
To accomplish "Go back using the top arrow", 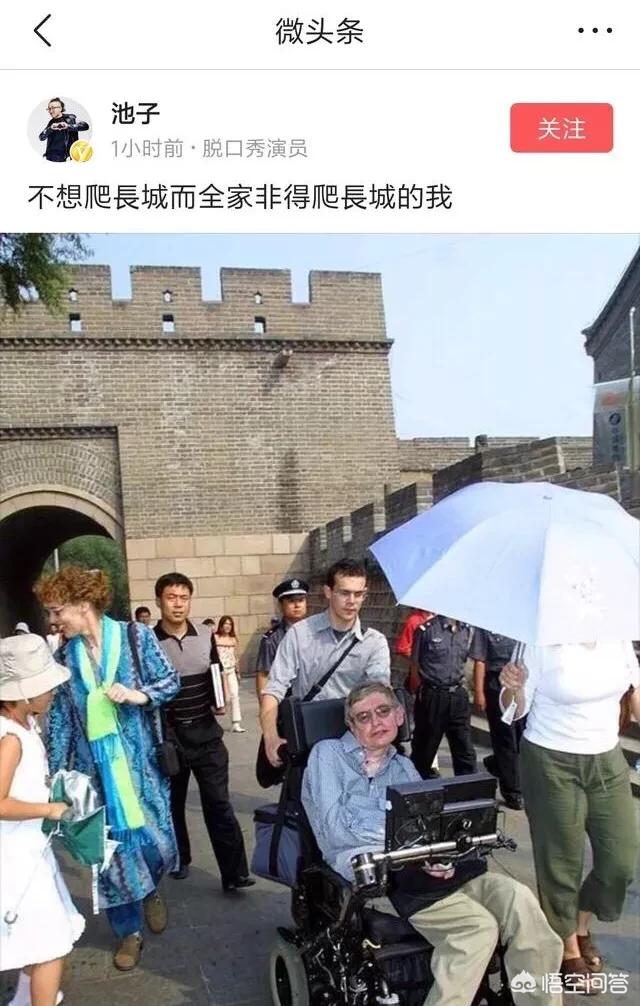I will click(42, 31).
